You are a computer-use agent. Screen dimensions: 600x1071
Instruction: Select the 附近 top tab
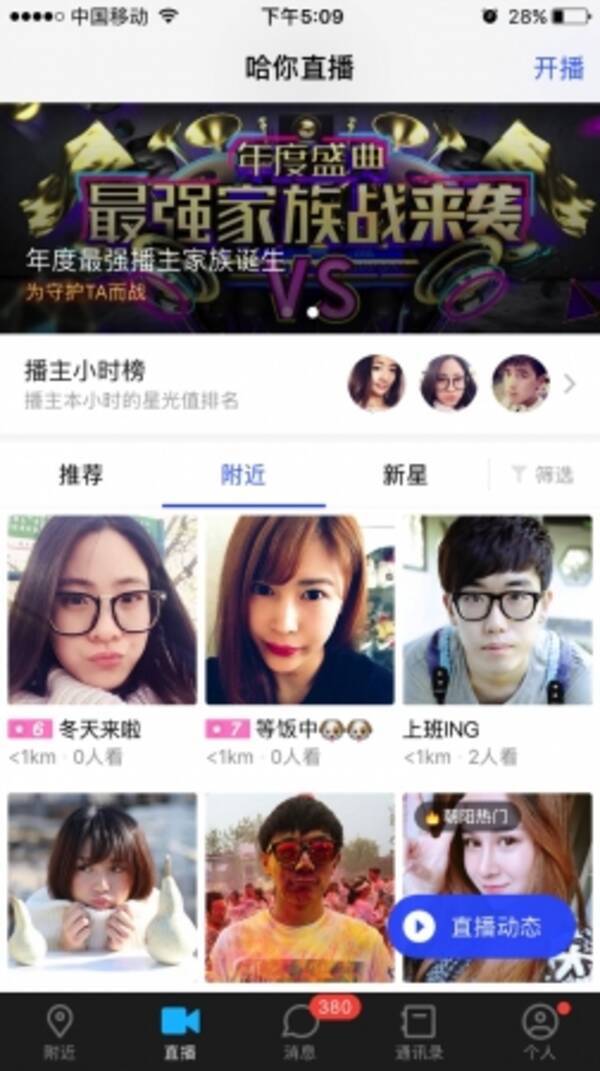(x=243, y=475)
